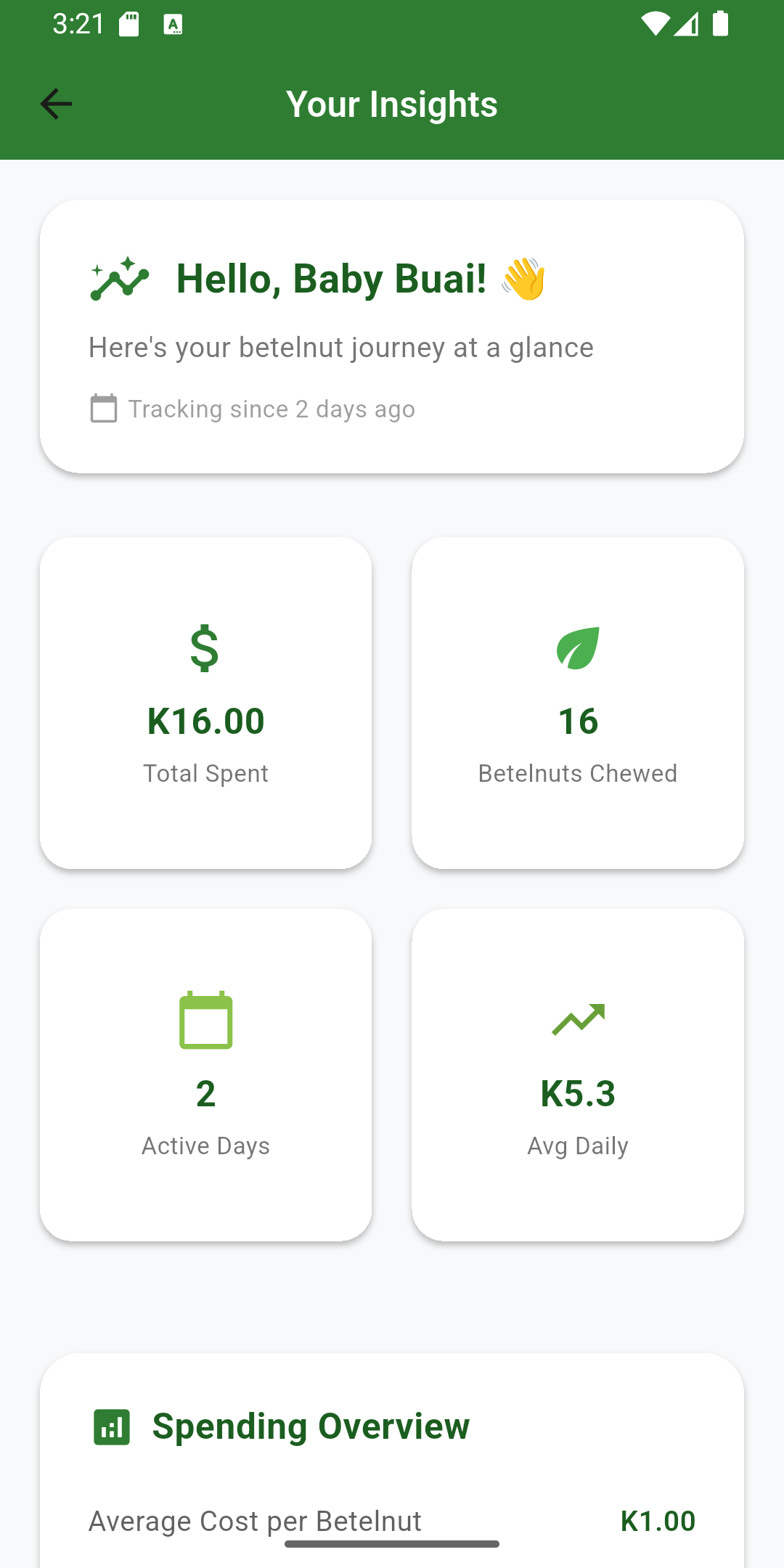Open the Active Days card
The height and width of the screenshot is (1568, 784).
click(x=205, y=1074)
